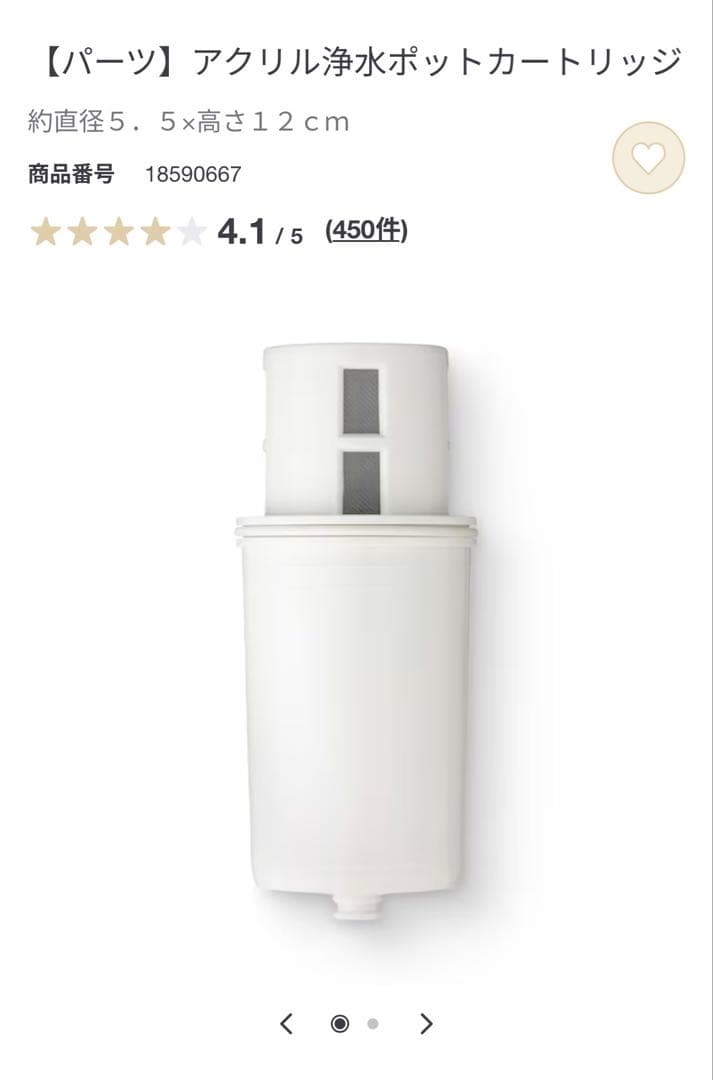Go to the previous product image with the left arrow
The width and height of the screenshot is (713, 1080).
(287, 1023)
